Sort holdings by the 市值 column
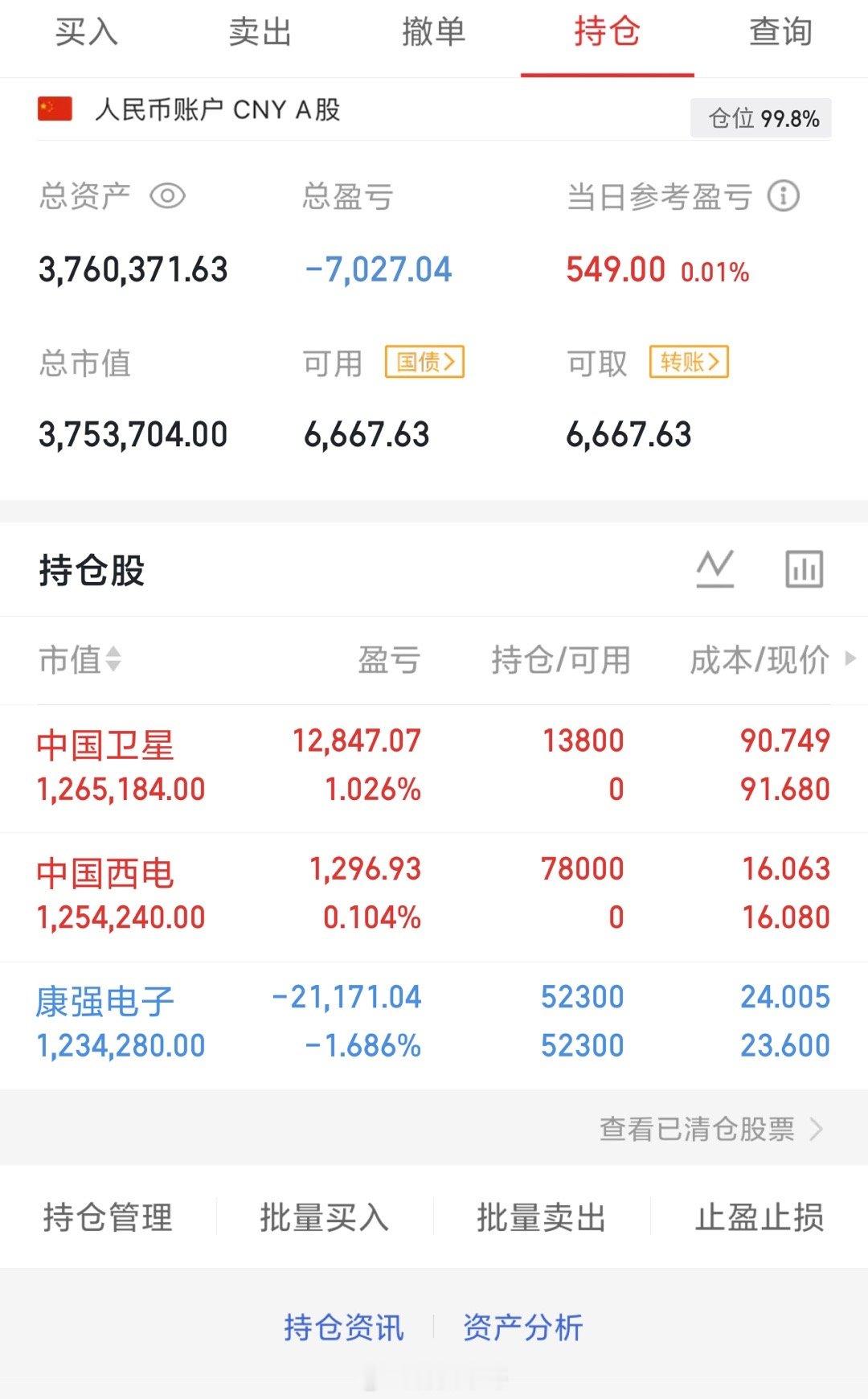Screen dimensions: 868x1399 (80, 659)
